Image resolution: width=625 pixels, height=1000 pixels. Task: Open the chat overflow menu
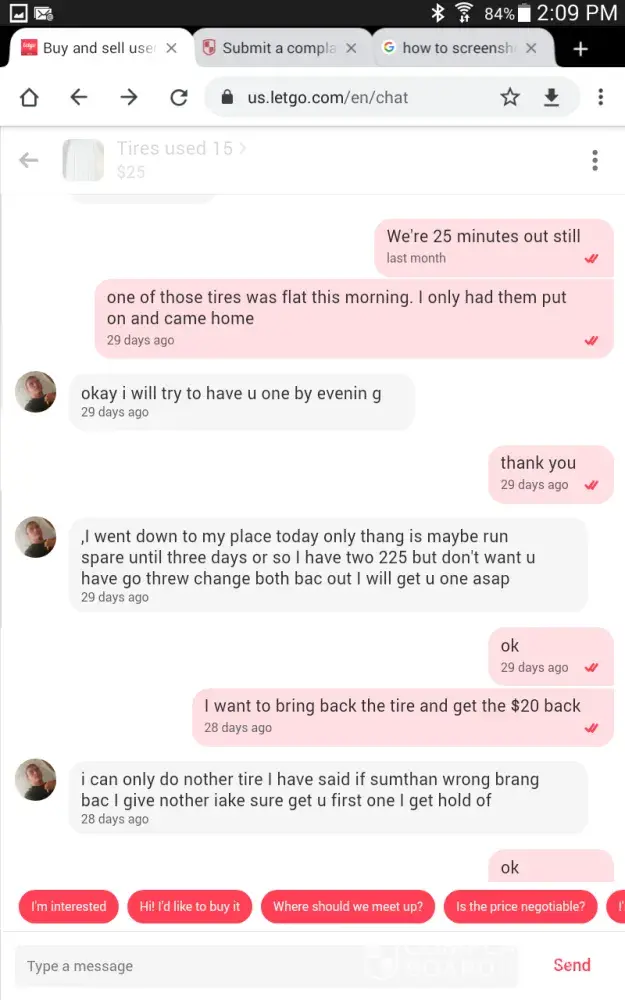pyautogui.click(x=595, y=160)
